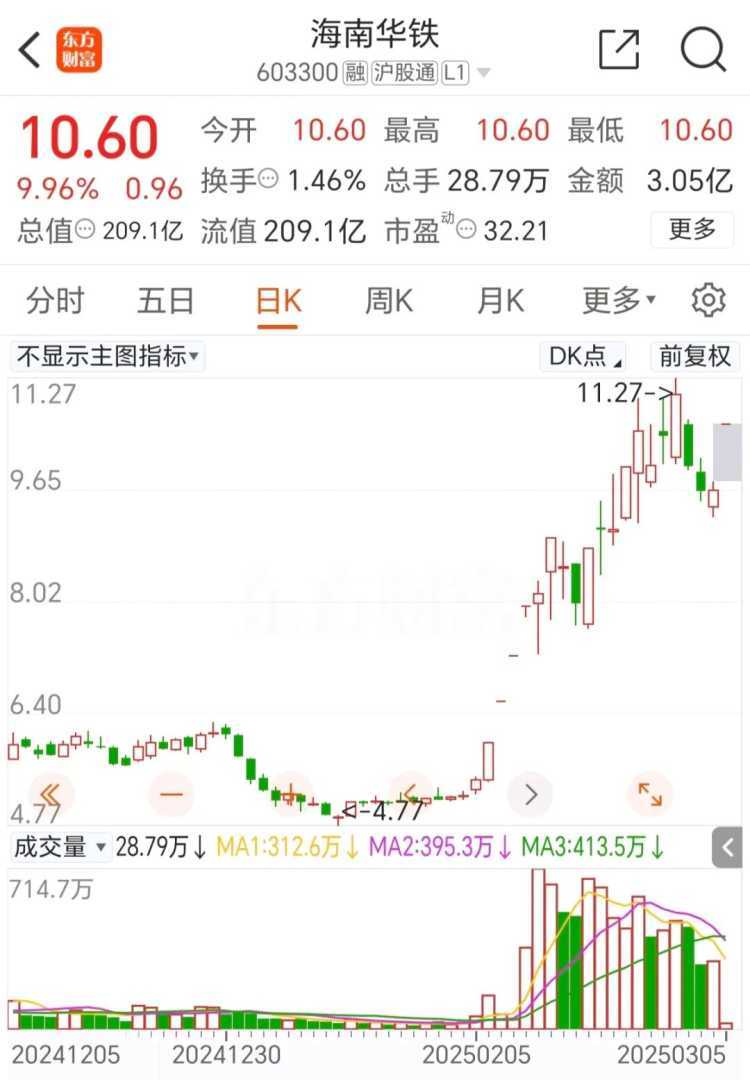Switch to the 周K chart tab
The width and height of the screenshot is (750, 1080).
[x=389, y=300]
